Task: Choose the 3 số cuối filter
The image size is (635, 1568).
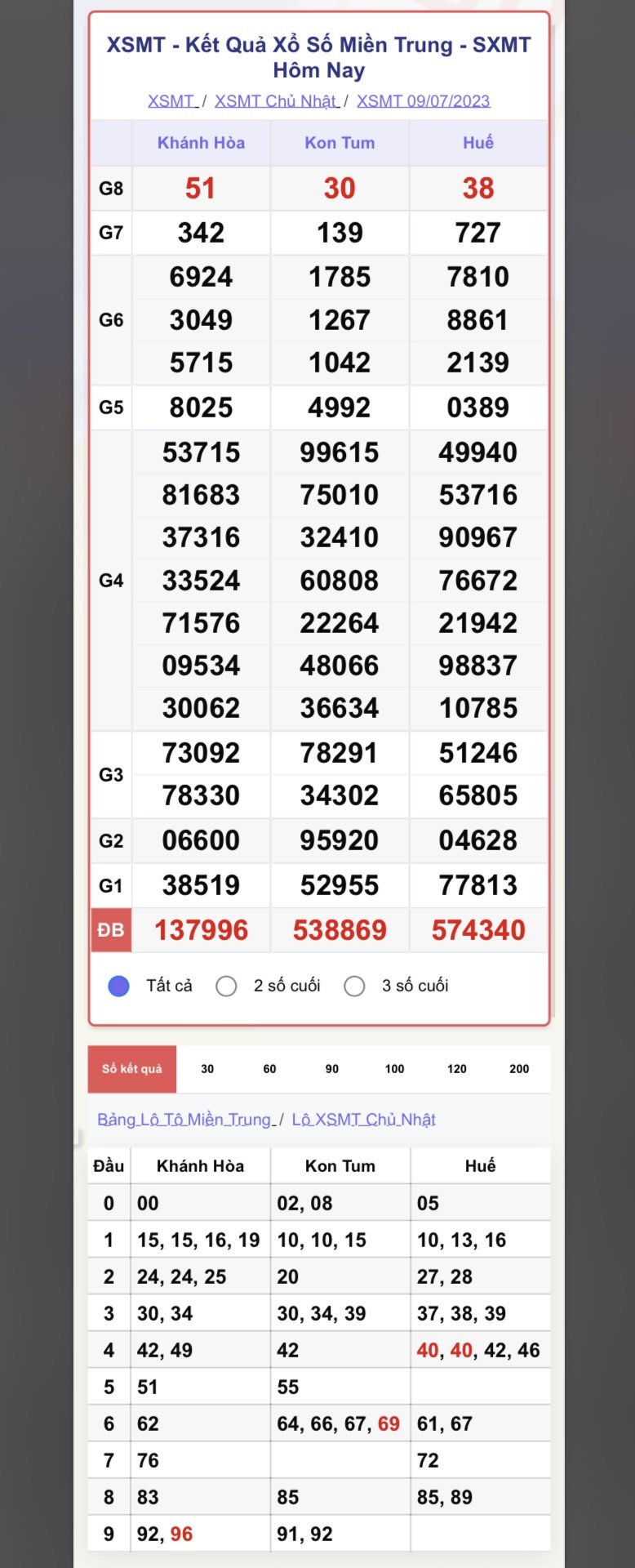Action: 355,987
